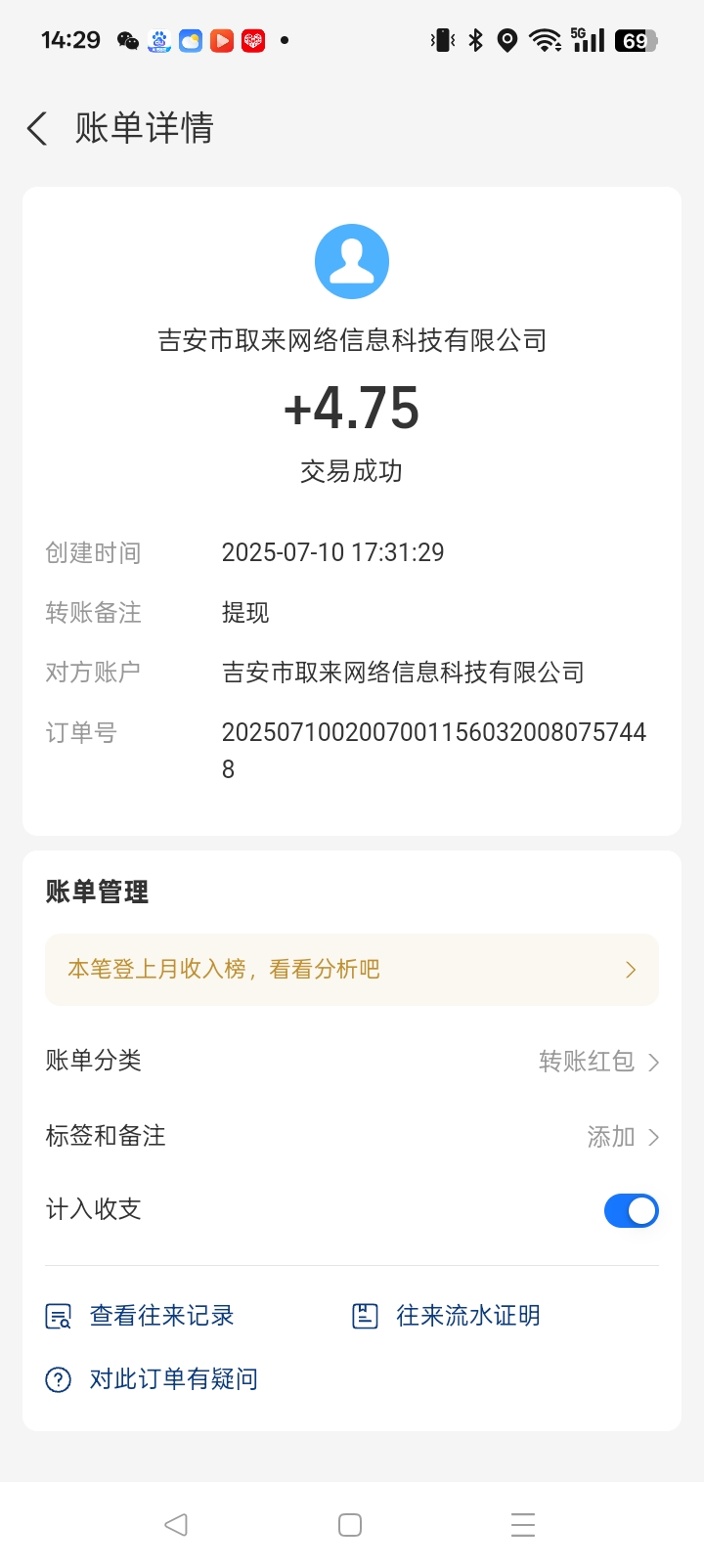Tap the back arrow on 账单详情
Viewport: 704px width, 1568px height.
point(37,128)
